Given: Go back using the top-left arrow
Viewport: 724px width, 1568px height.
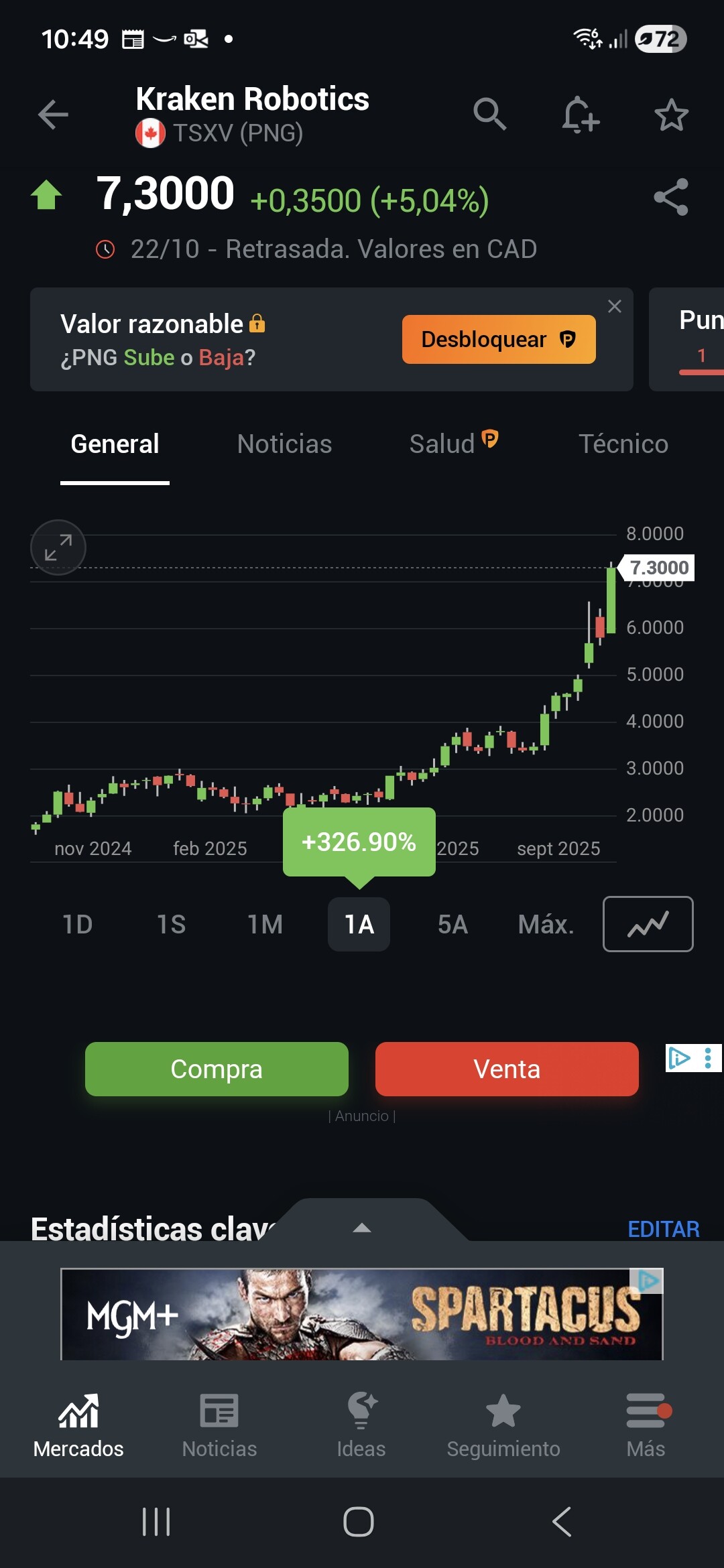Looking at the screenshot, I should pos(53,115).
